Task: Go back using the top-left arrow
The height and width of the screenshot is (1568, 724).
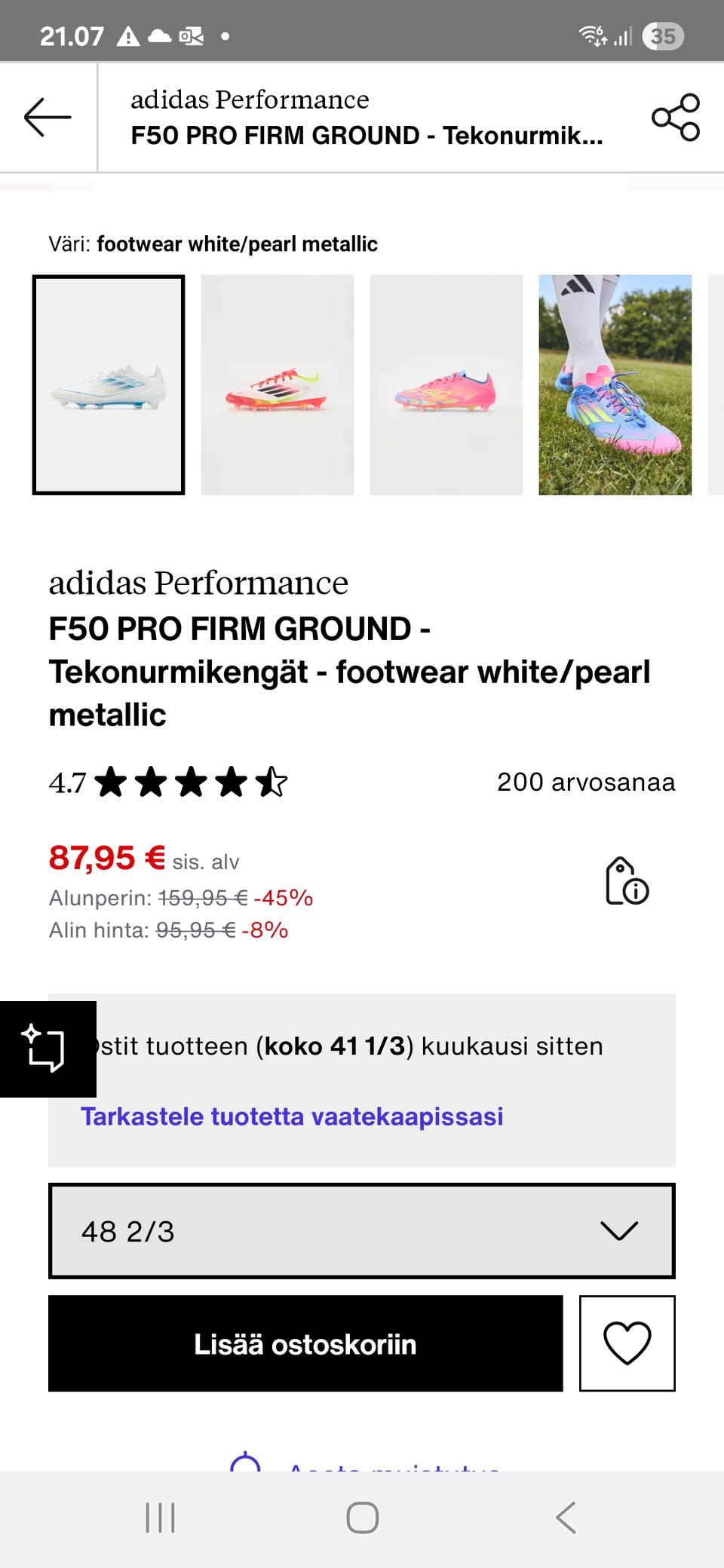Action: [48, 118]
